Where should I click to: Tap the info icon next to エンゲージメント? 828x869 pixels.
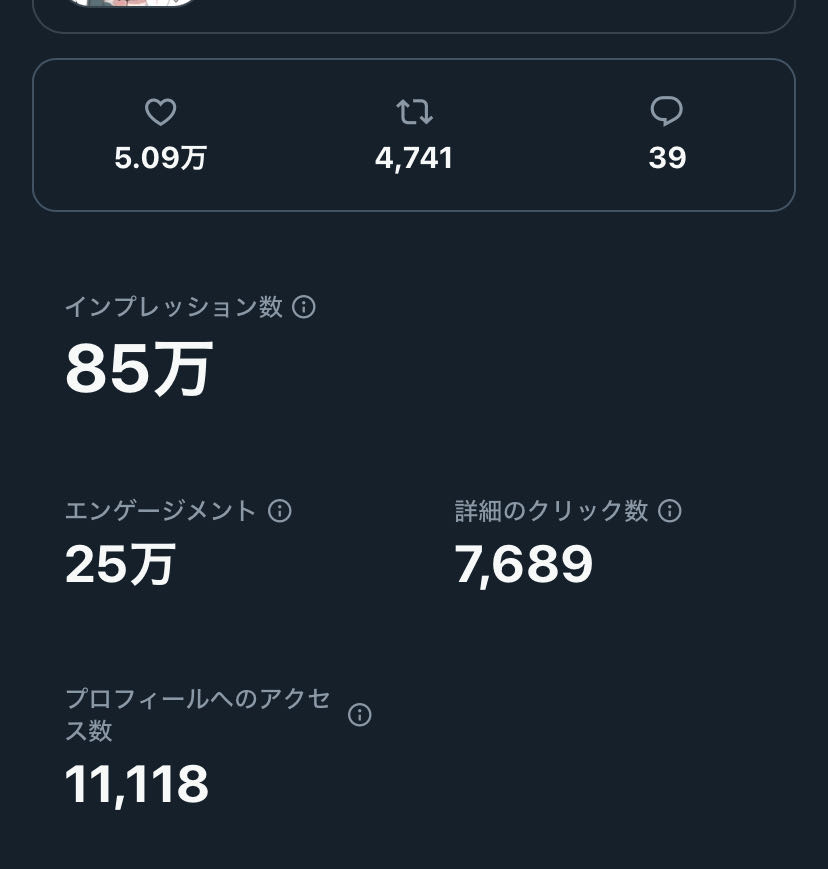point(280,511)
